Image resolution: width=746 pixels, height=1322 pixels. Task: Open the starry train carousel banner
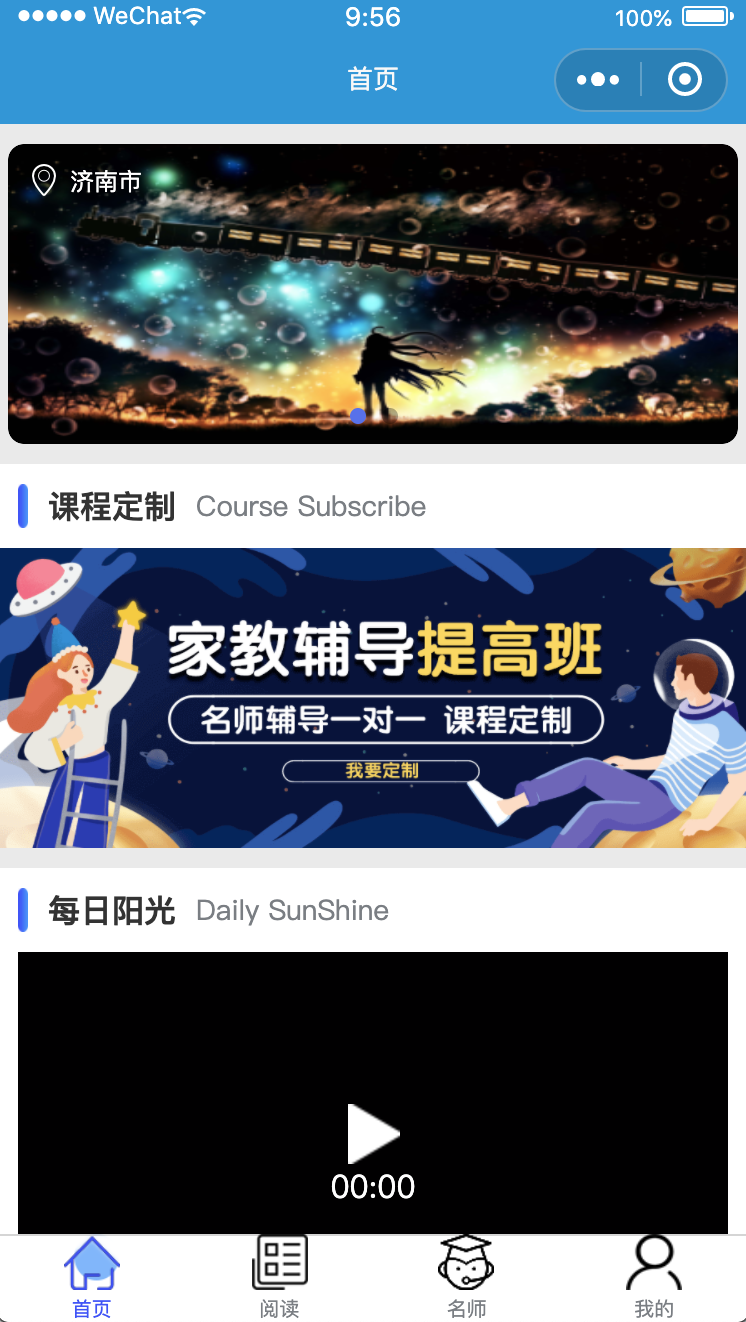373,294
